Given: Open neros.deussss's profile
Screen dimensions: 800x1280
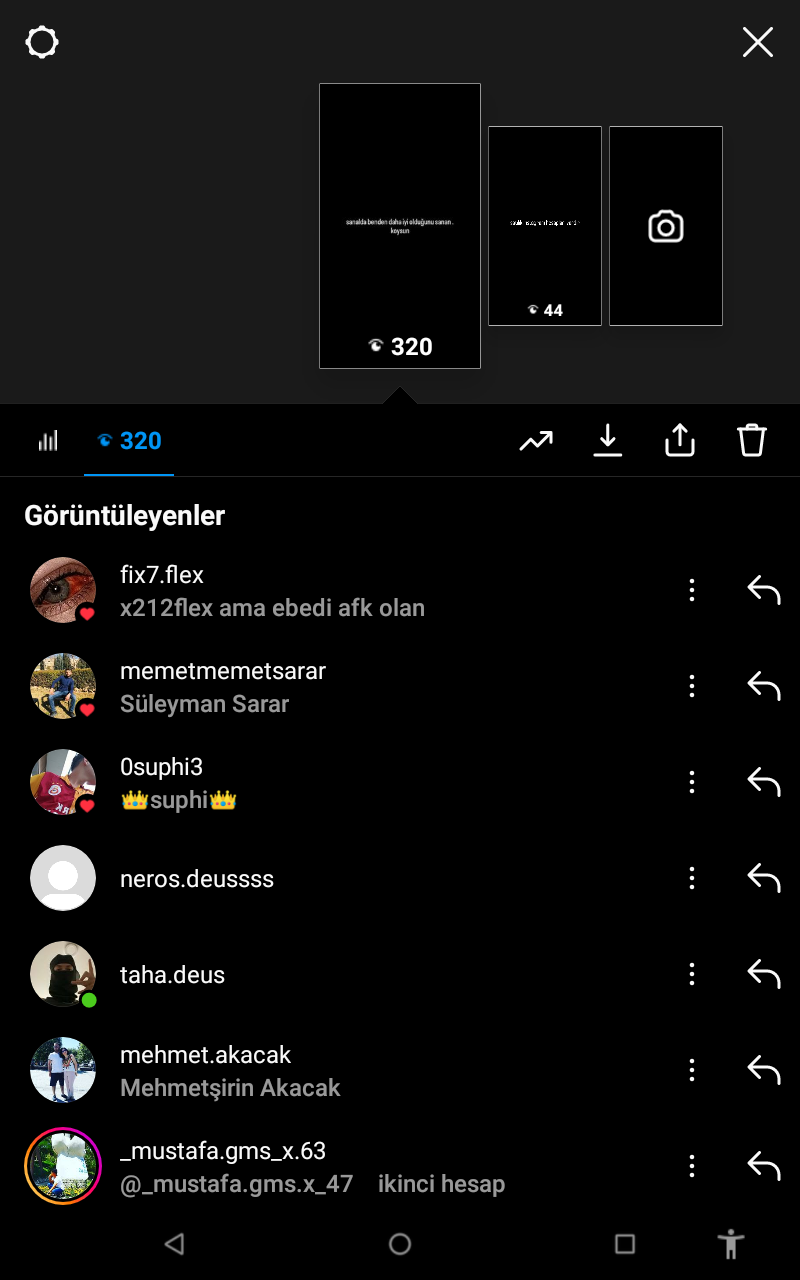Looking at the screenshot, I should coord(197,879).
